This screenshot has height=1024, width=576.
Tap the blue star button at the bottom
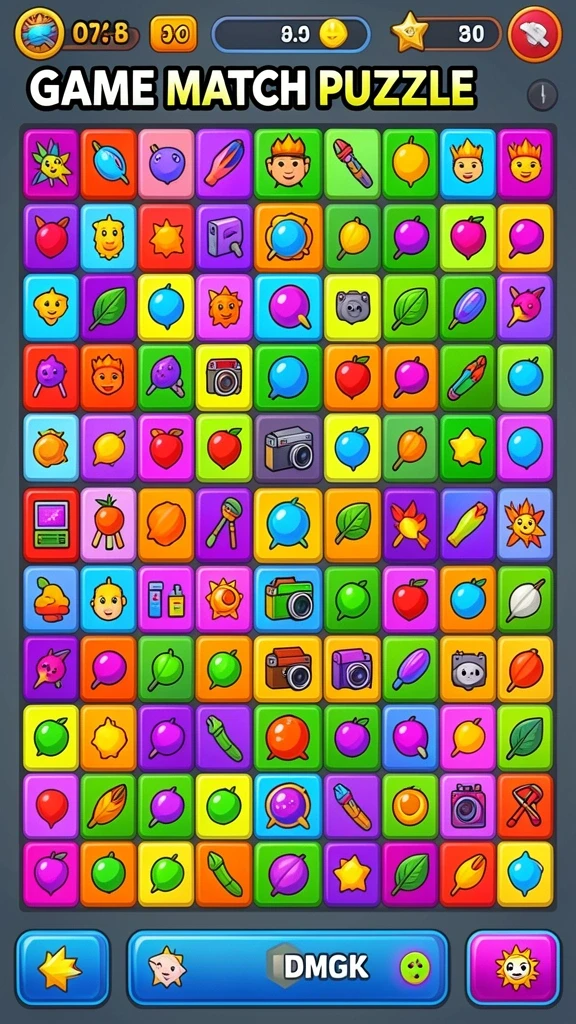(x=63, y=968)
